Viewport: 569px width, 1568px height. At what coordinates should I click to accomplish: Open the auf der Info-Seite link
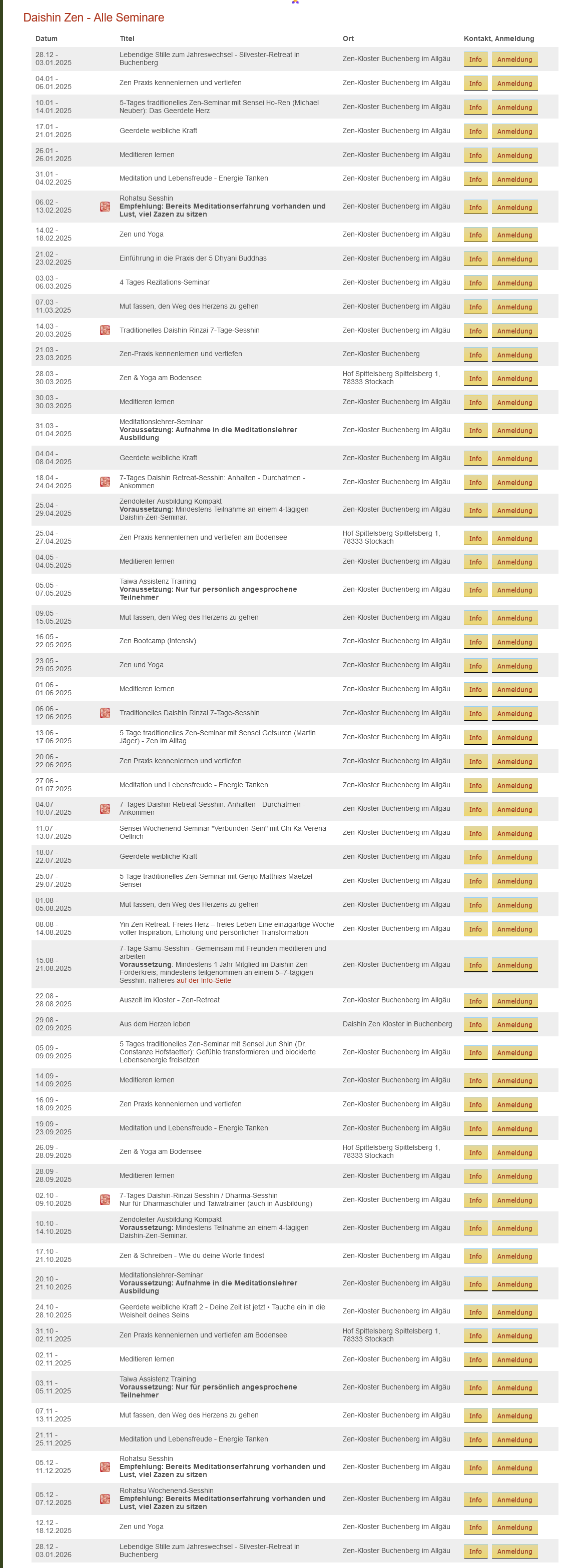pyautogui.click(x=204, y=980)
